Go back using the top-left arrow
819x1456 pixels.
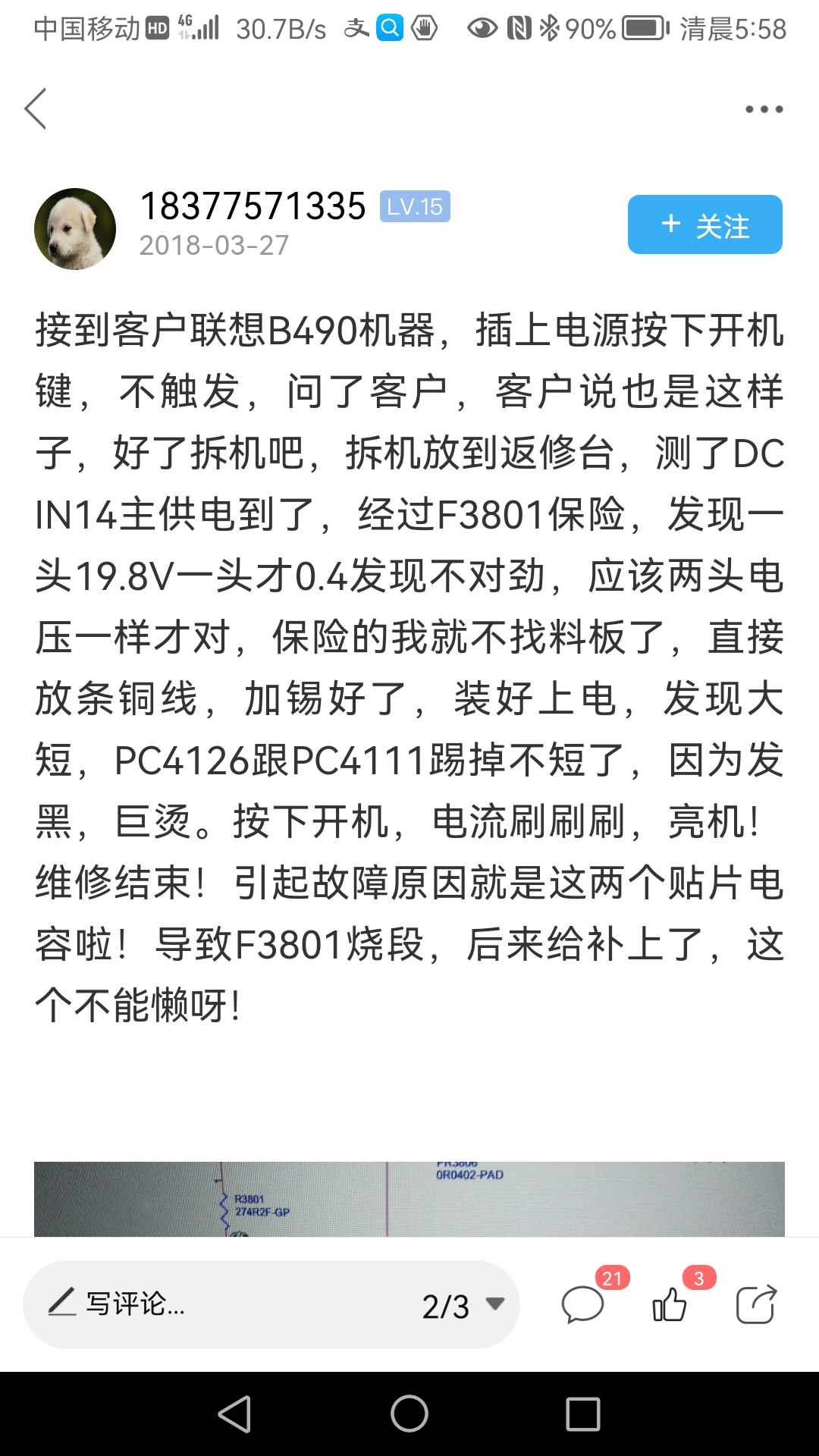pos(36,108)
